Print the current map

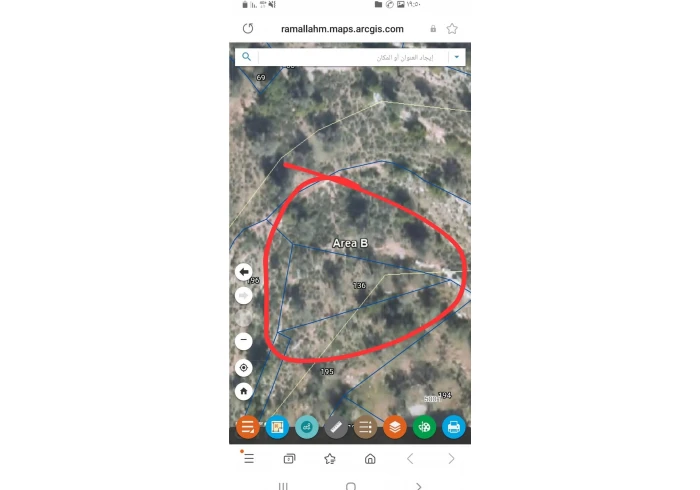click(453, 427)
